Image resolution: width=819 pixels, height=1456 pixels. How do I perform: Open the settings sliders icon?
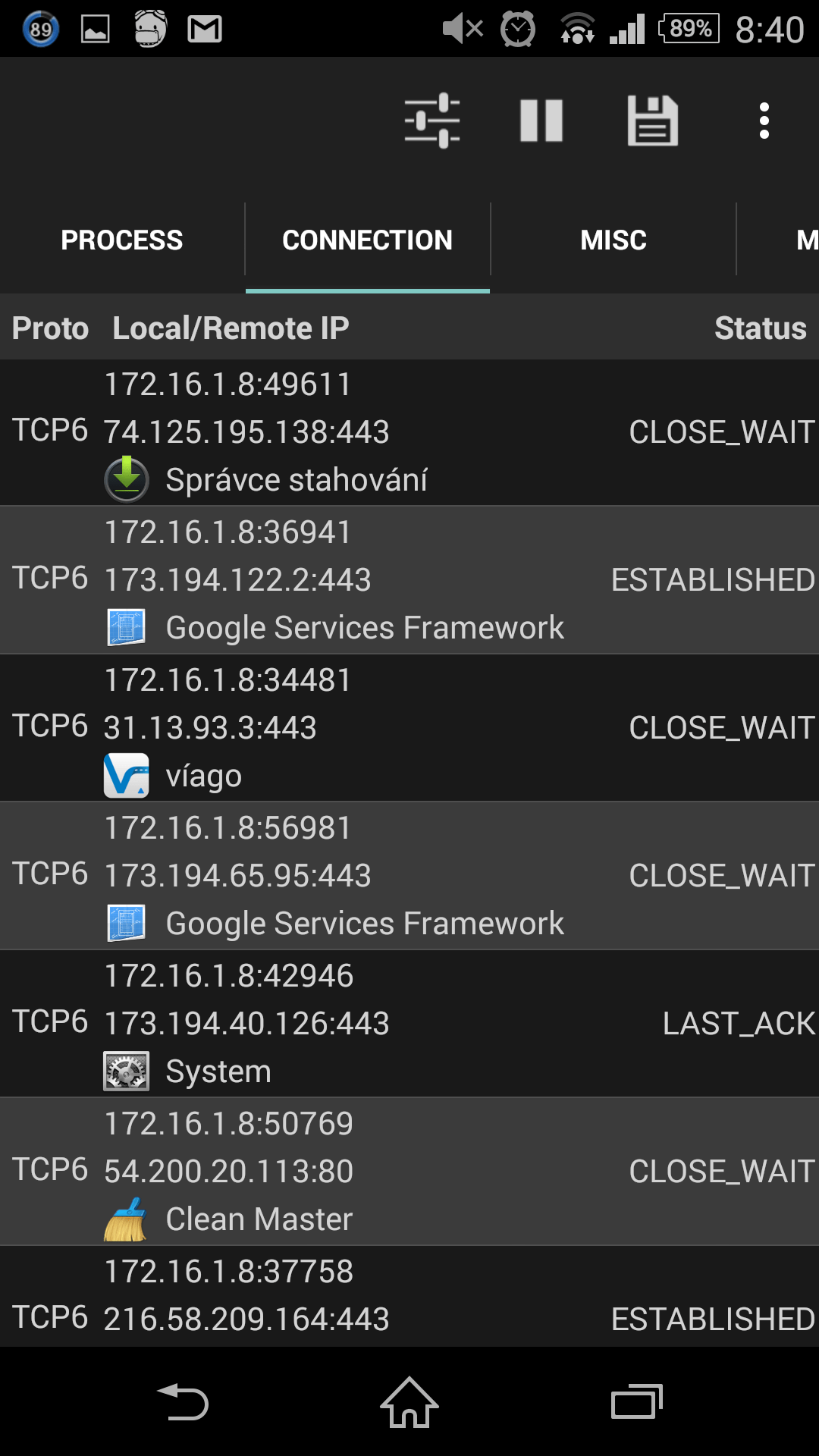[432, 121]
